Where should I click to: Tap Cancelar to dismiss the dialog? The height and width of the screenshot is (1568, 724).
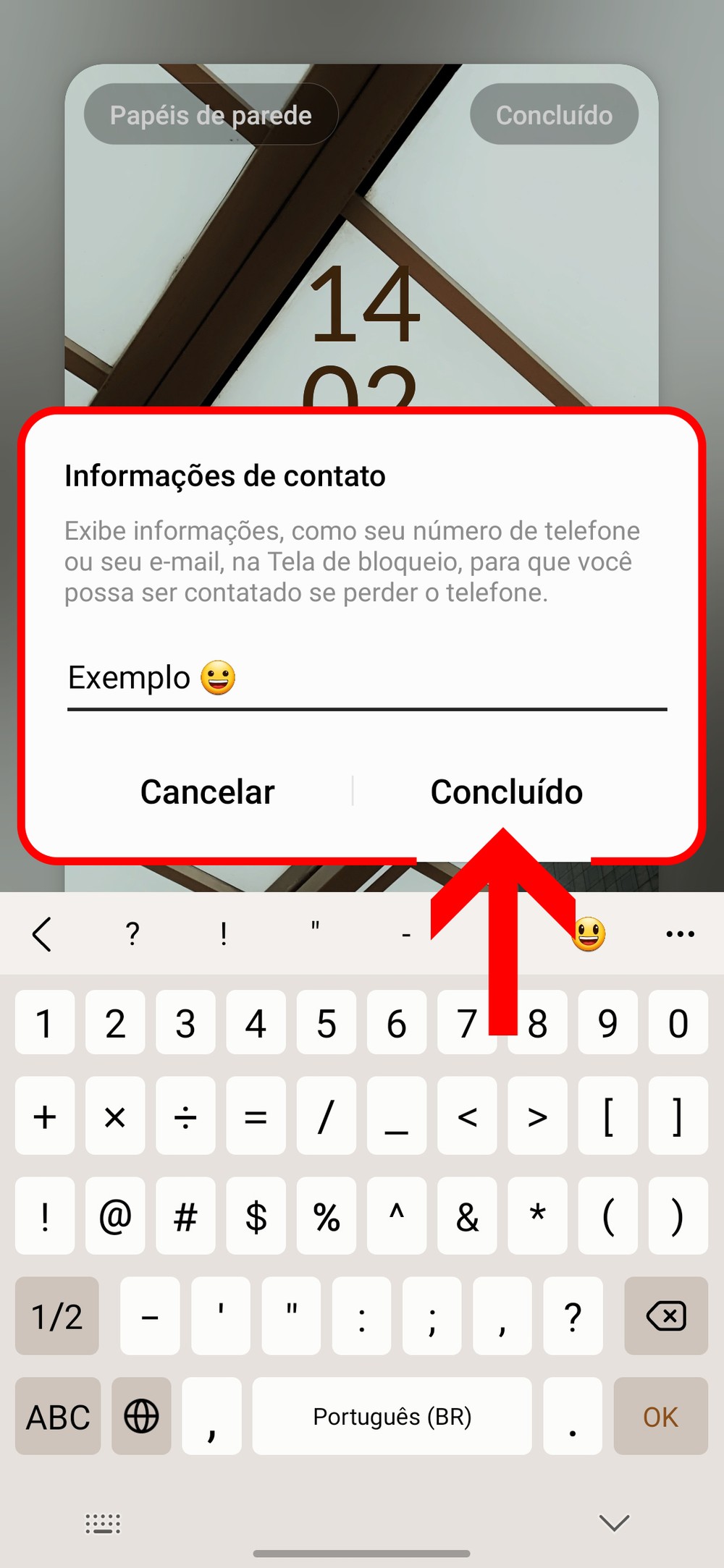point(208,792)
